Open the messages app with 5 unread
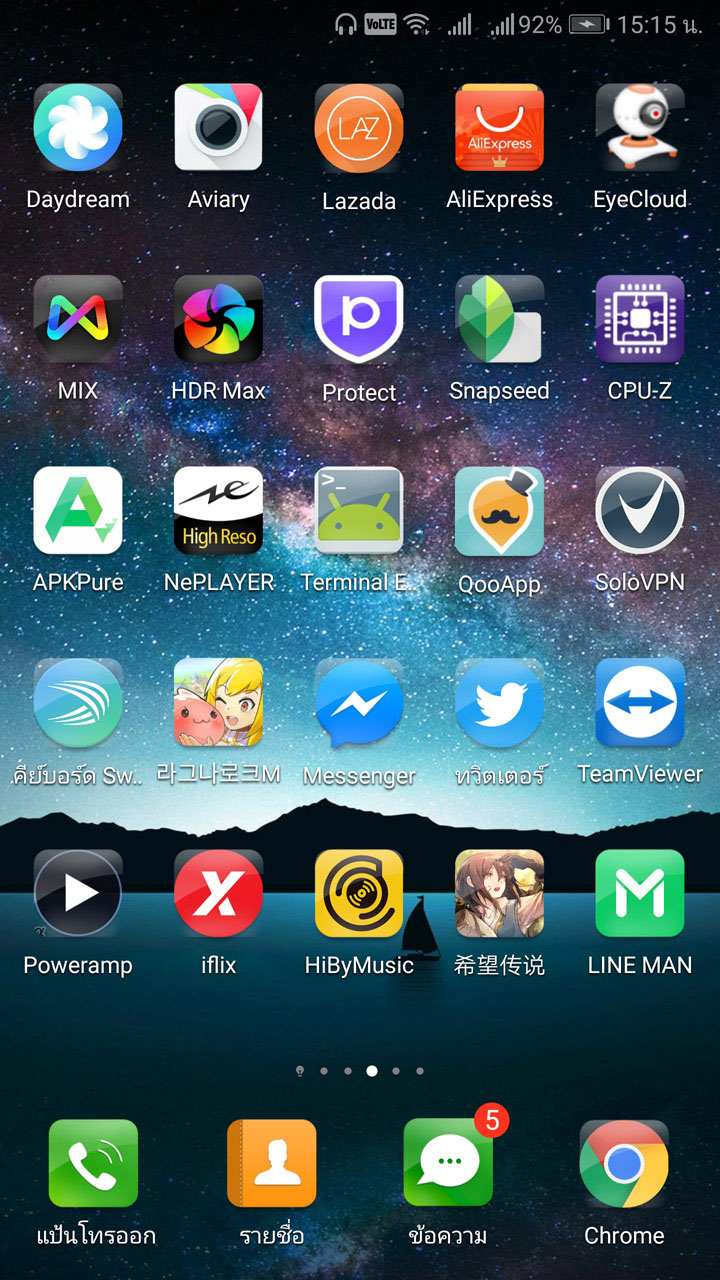Image resolution: width=720 pixels, height=1280 pixels. pos(448,1164)
